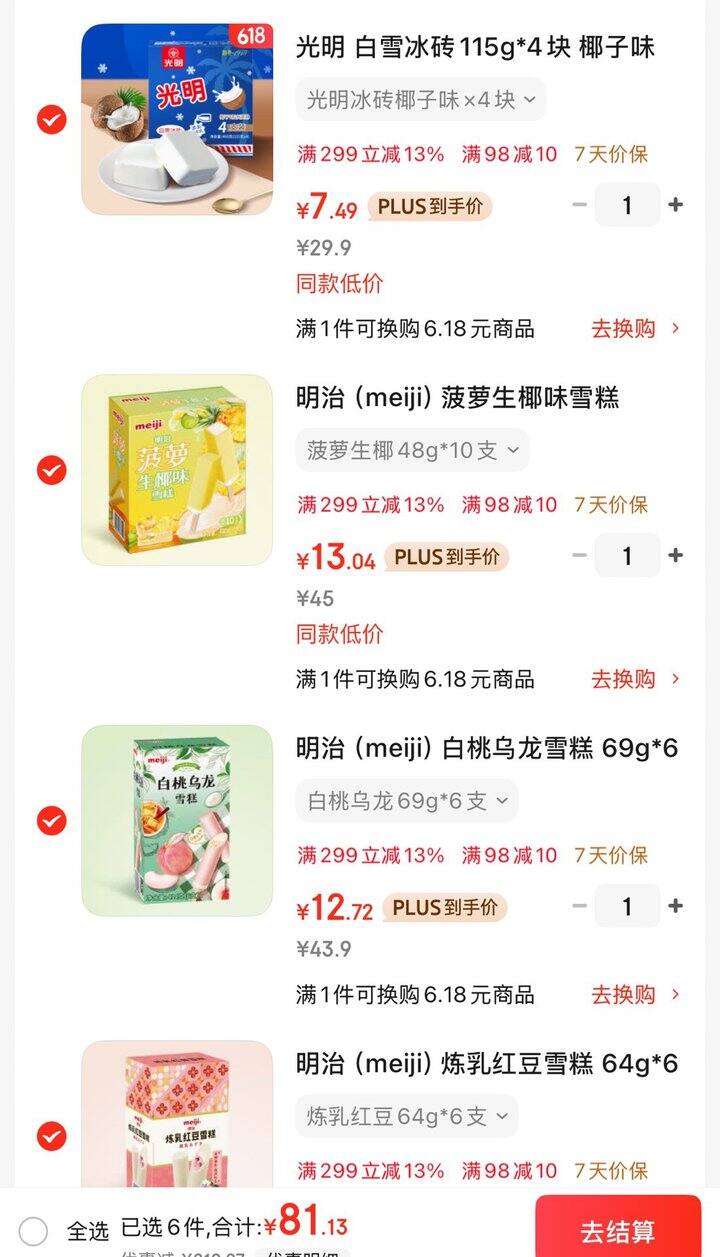The width and height of the screenshot is (720, 1257).
Task: Decrease quantity of 光明 白雪冰砖
Action: pyautogui.click(x=579, y=205)
